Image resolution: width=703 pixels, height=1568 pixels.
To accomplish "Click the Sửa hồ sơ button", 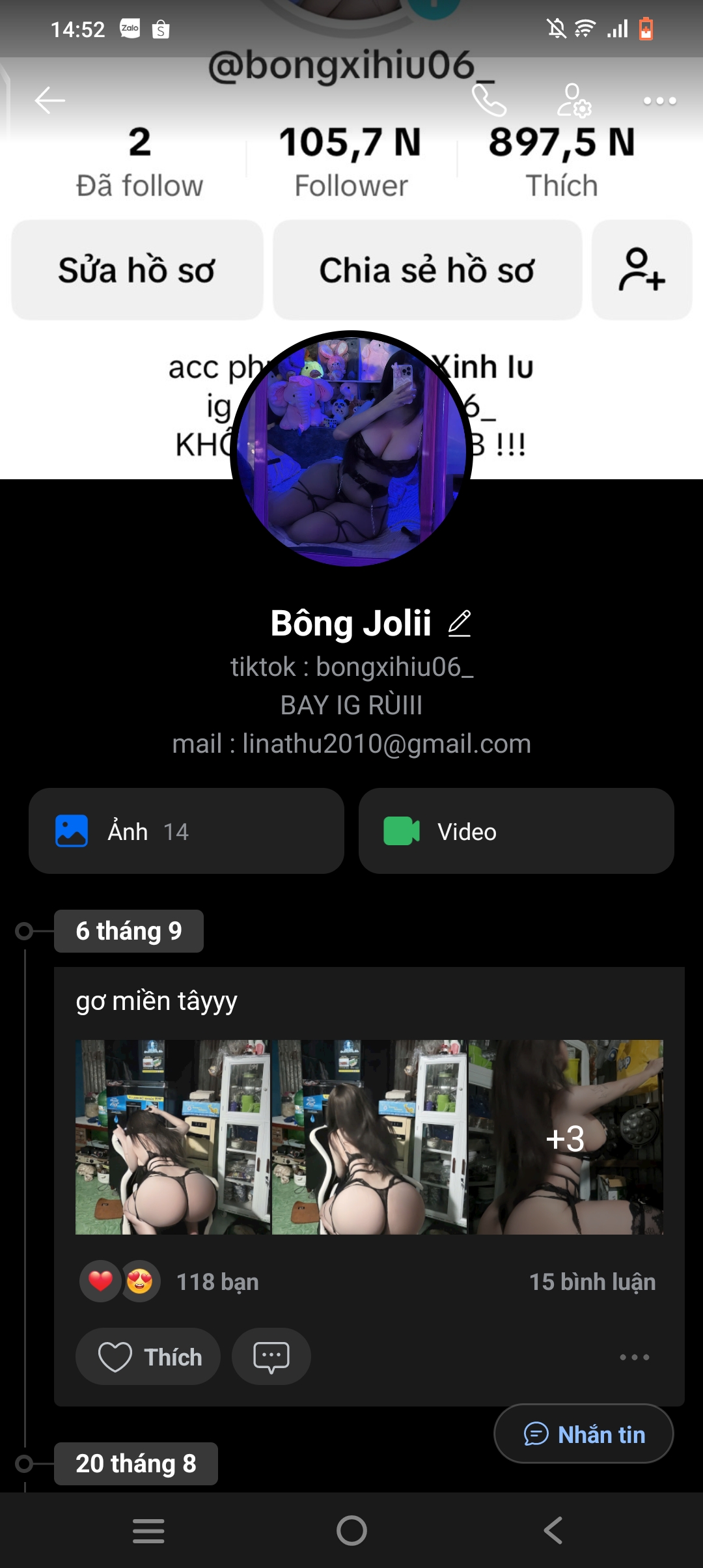I will coord(137,270).
